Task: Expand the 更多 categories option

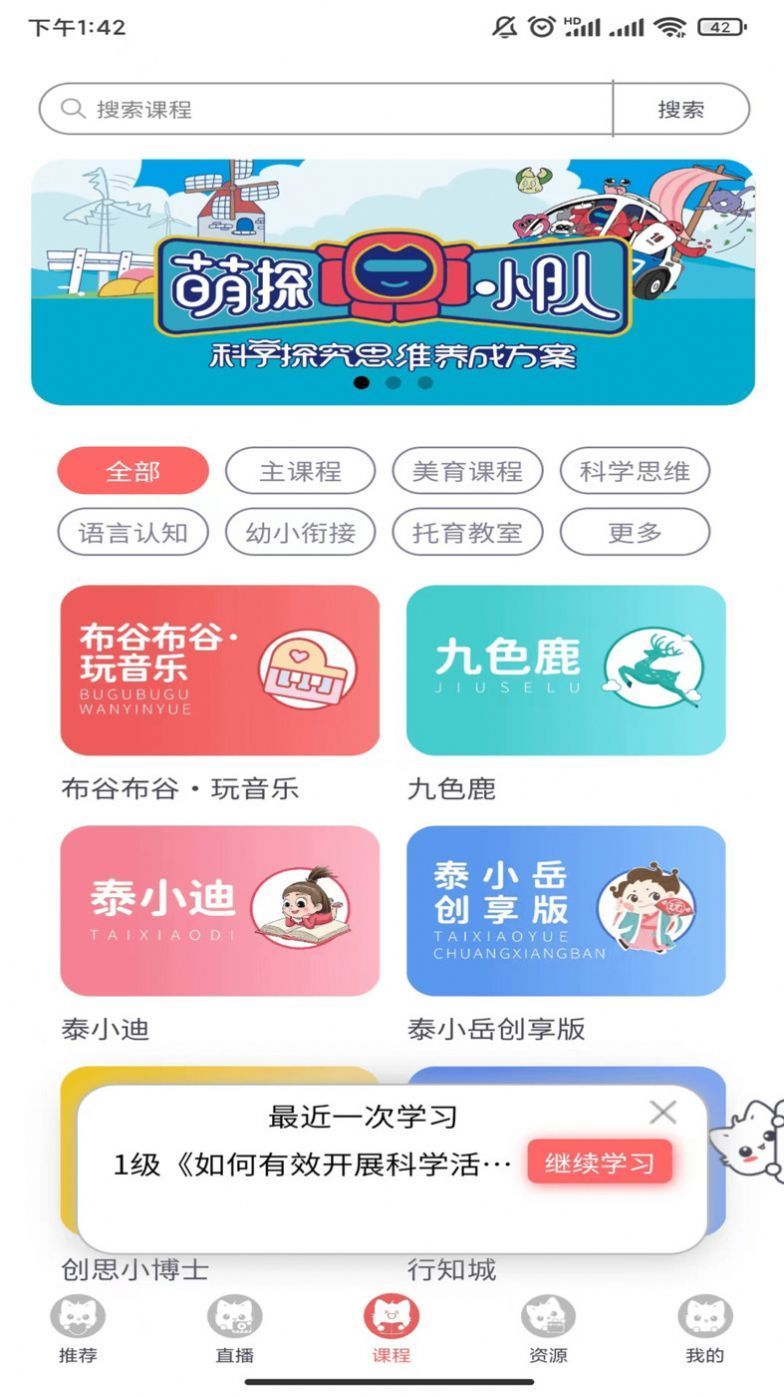Action: point(636,532)
